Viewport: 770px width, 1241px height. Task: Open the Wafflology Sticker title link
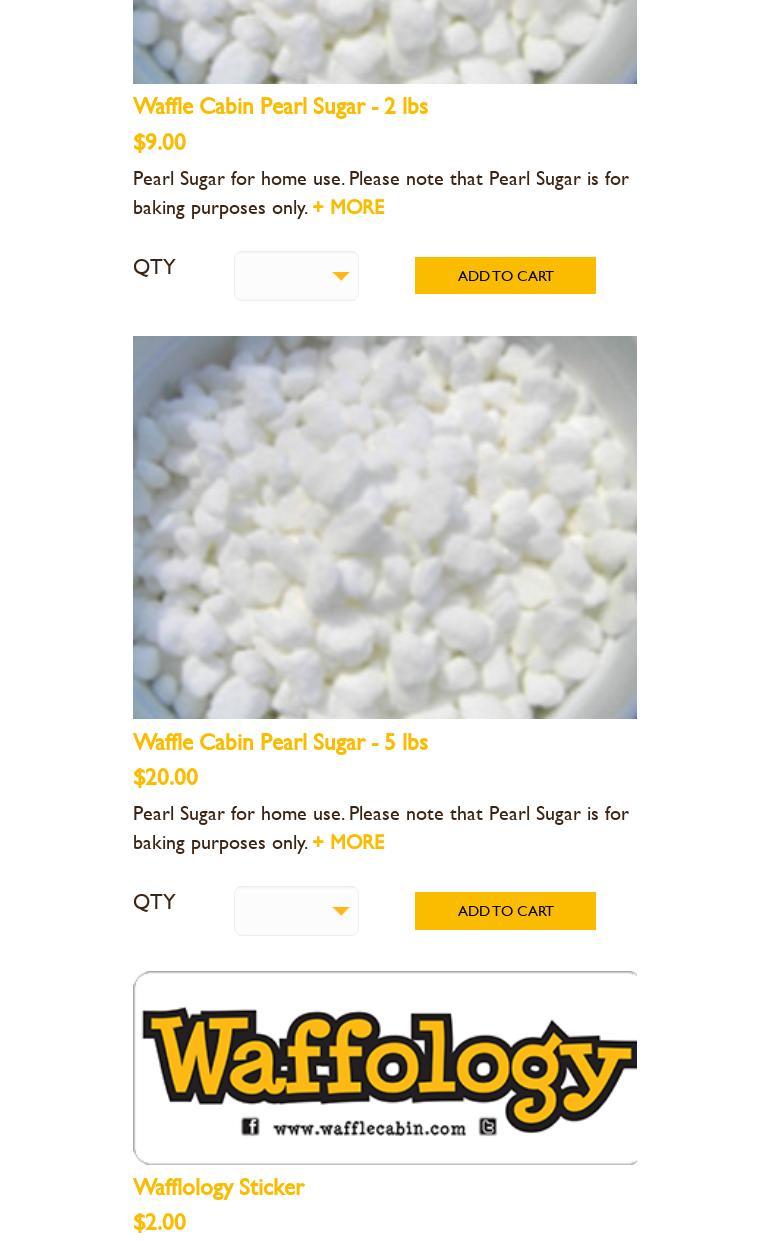[x=218, y=1187]
